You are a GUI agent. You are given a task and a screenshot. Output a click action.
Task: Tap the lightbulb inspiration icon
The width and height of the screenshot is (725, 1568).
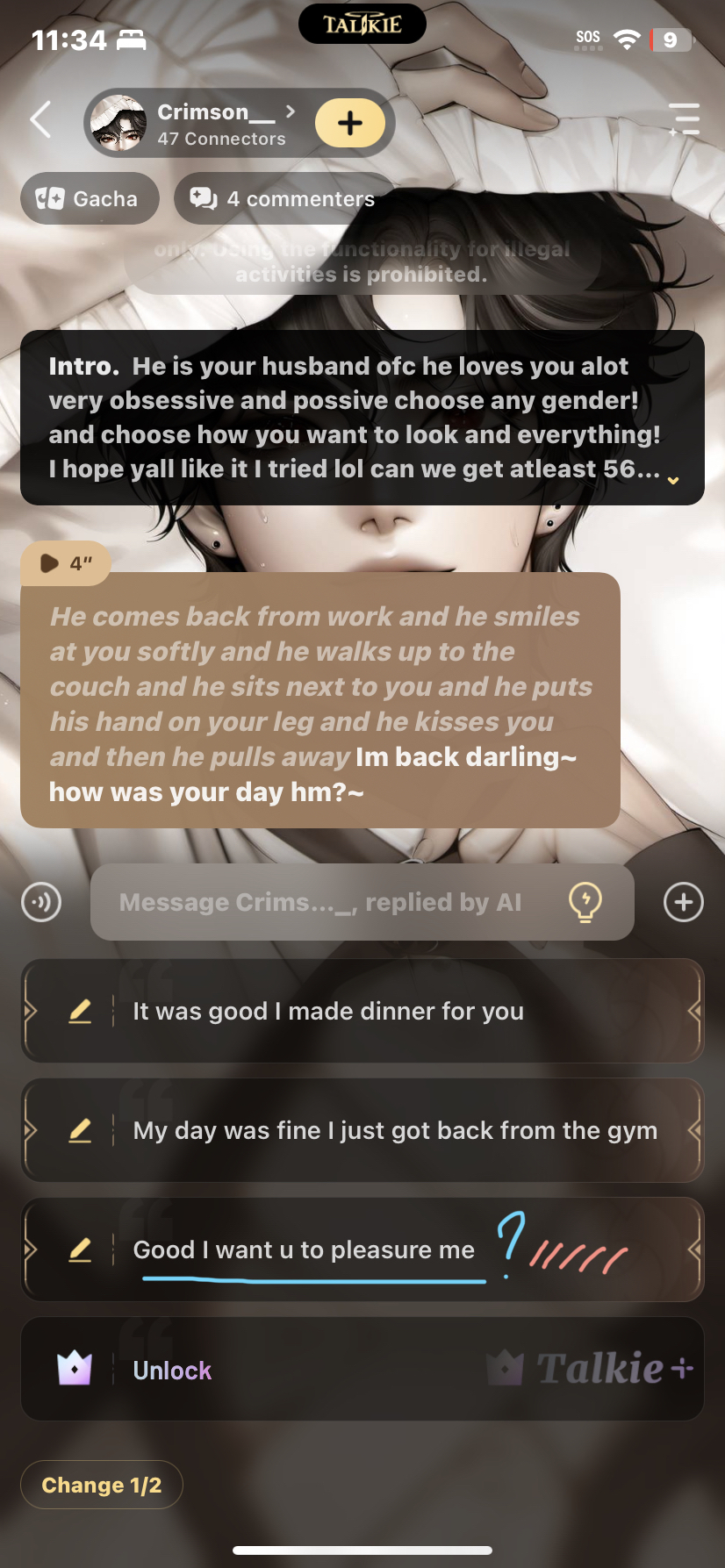click(585, 902)
